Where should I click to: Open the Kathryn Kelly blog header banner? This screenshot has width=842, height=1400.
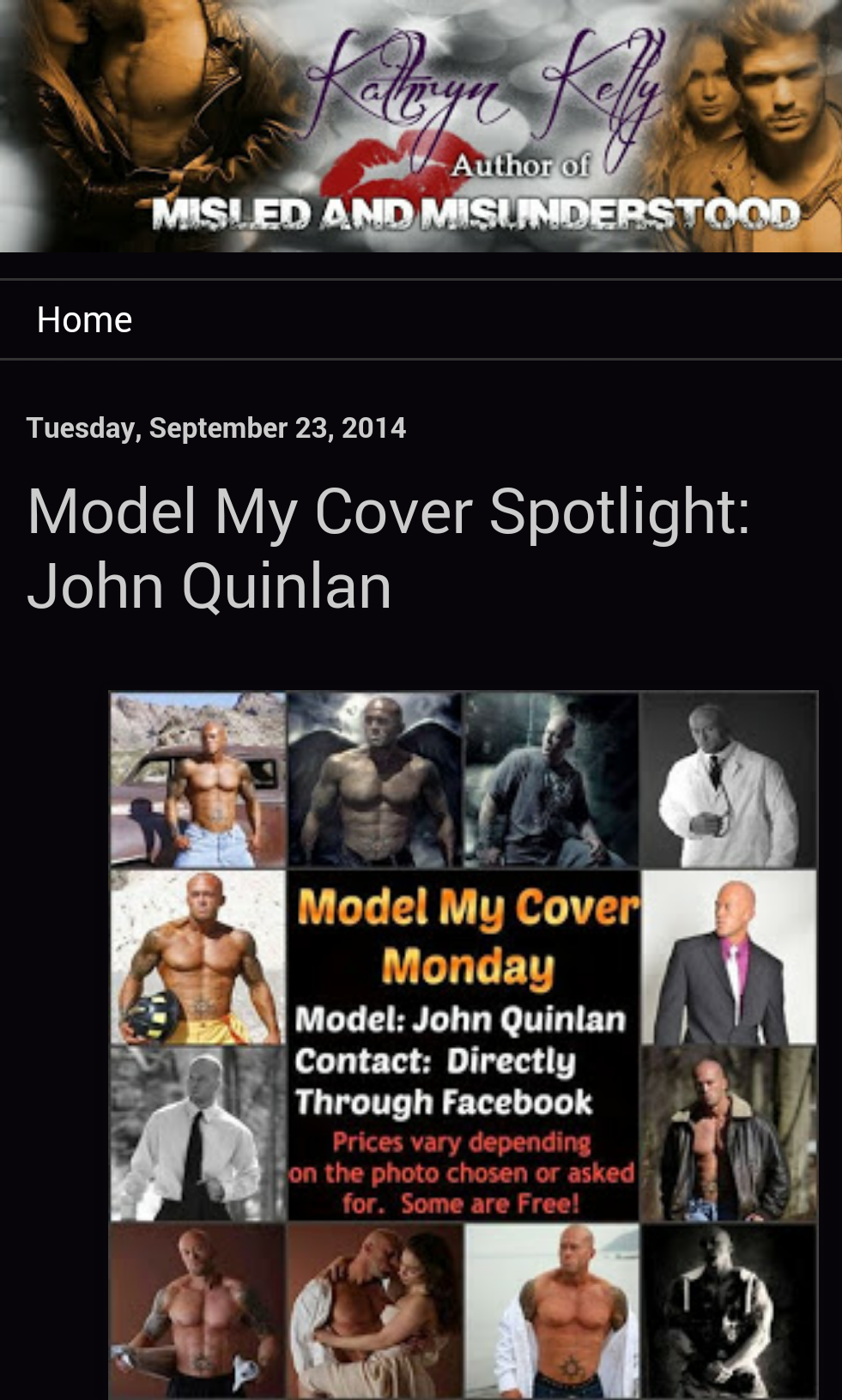pos(421,125)
